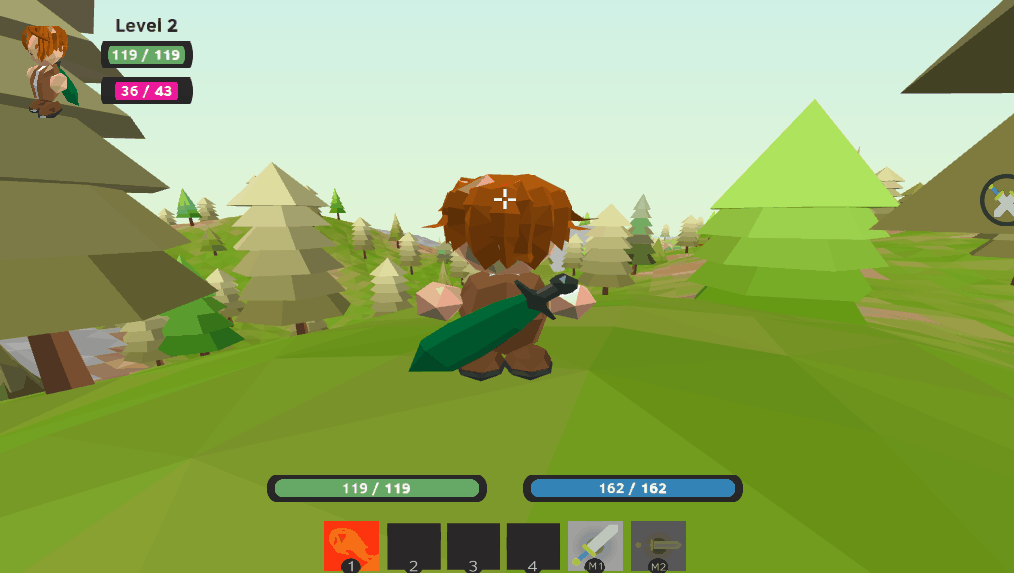The height and width of the screenshot is (573, 1014).
Task: Select empty skill slot 3
Action: (473, 545)
